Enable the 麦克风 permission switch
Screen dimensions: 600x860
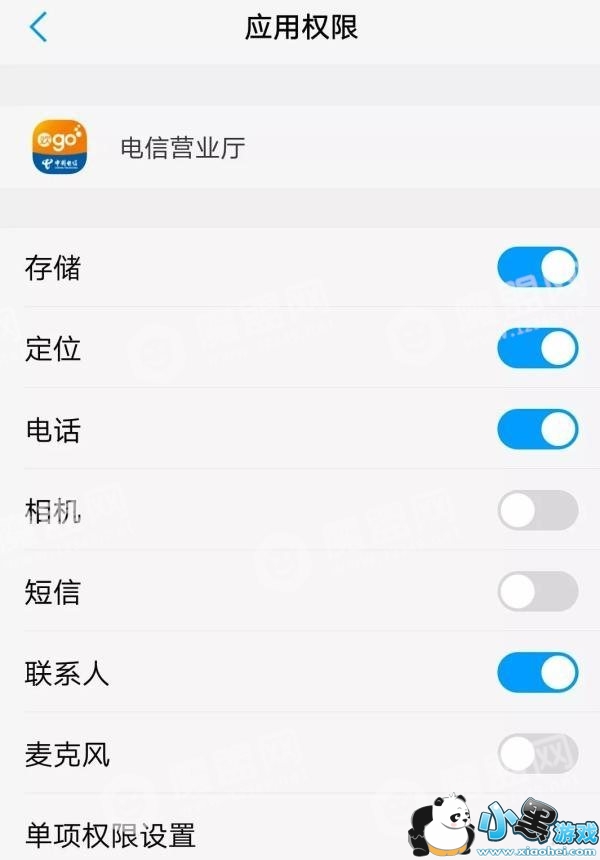(537, 754)
